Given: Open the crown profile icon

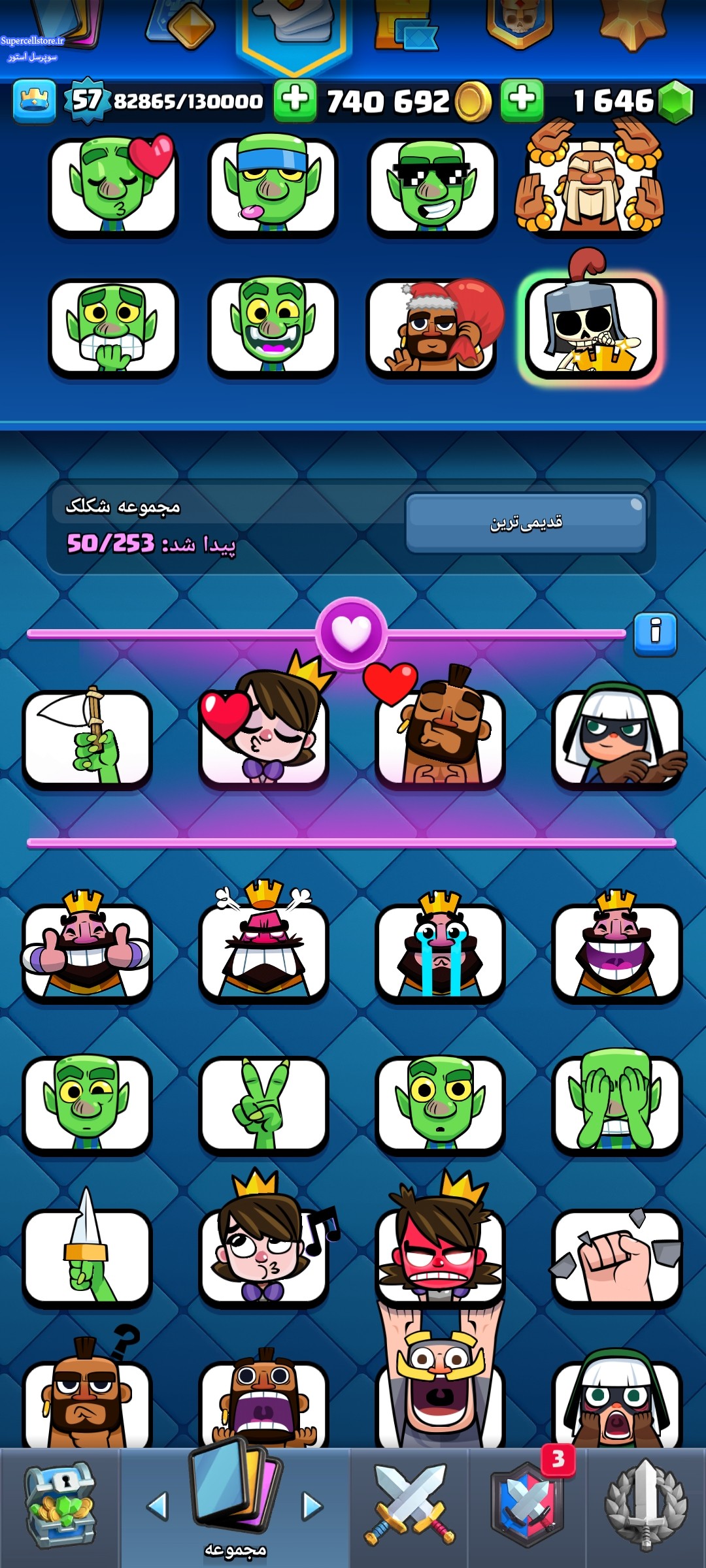Looking at the screenshot, I should (x=34, y=101).
